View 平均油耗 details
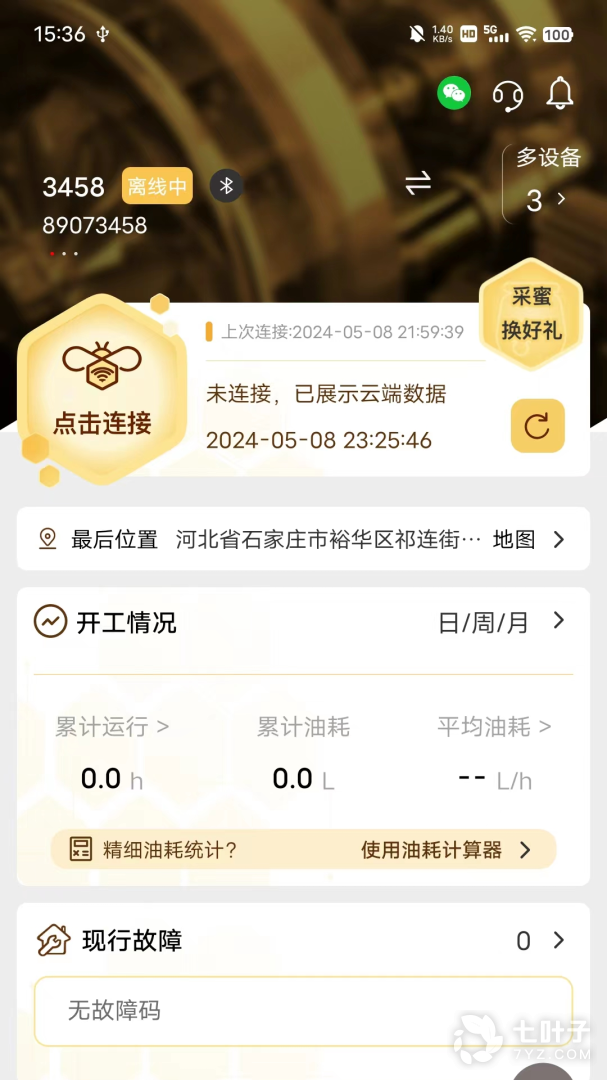The height and width of the screenshot is (1080, 607). (x=494, y=727)
